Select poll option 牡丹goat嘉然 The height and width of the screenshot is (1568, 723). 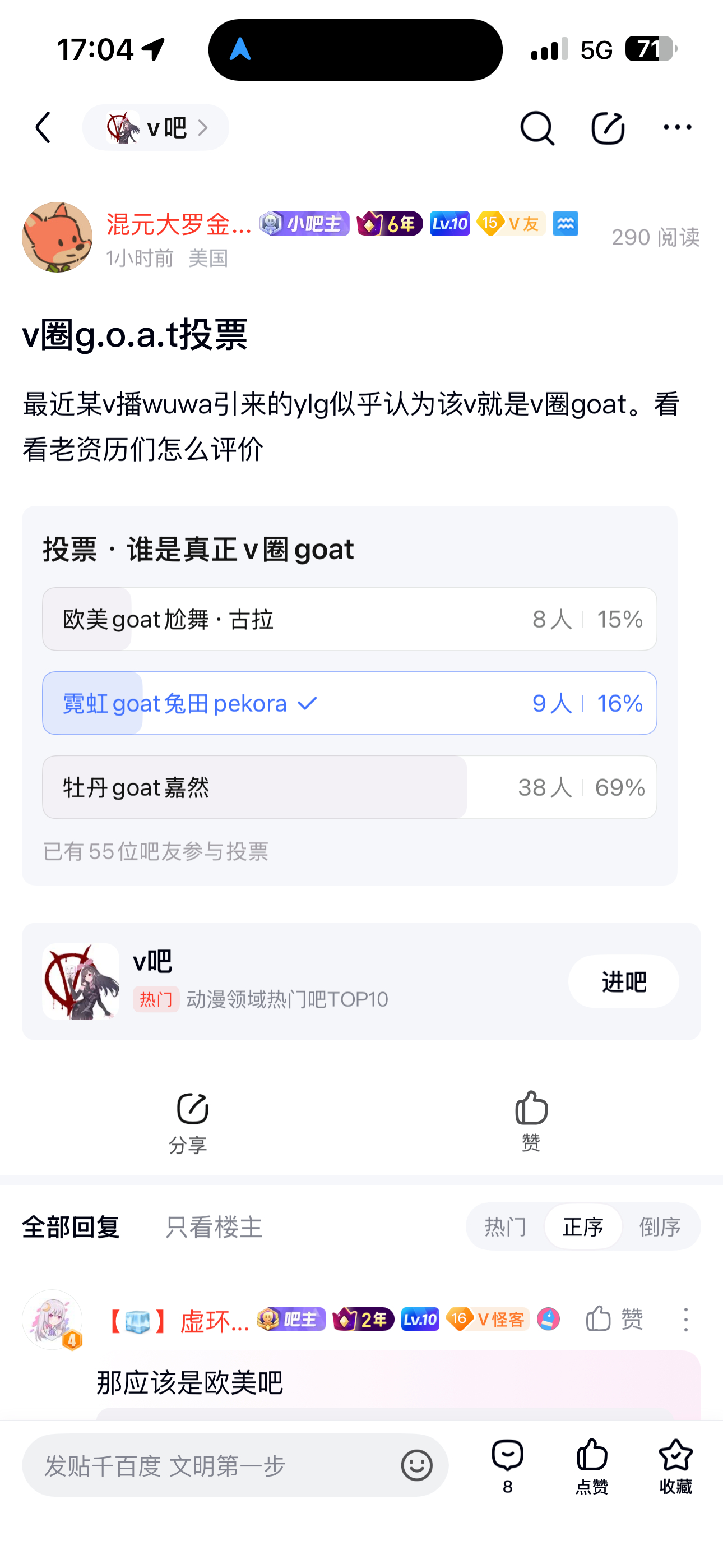[x=349, y=787]
